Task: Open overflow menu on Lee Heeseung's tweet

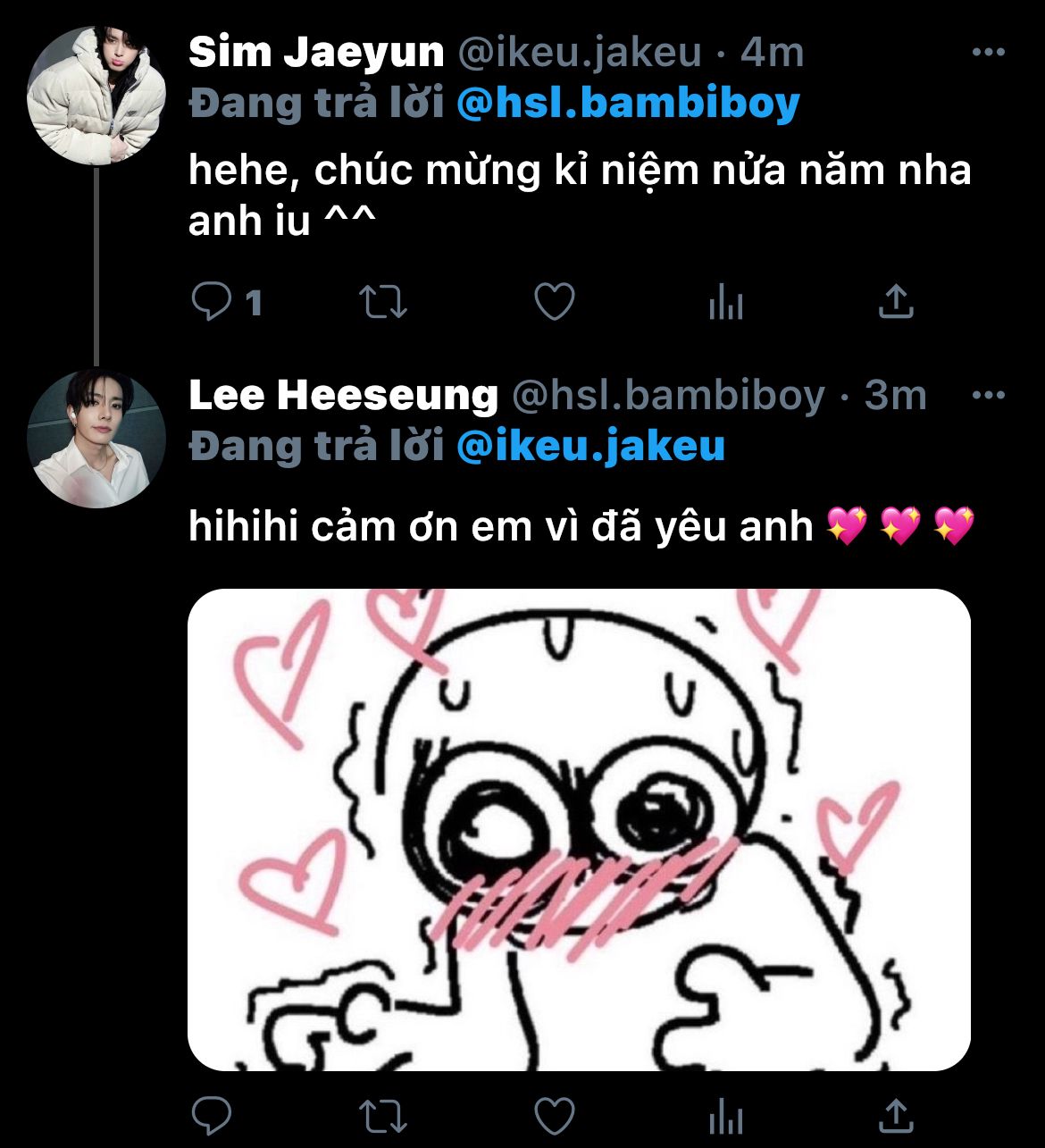Action: point(988,395)
